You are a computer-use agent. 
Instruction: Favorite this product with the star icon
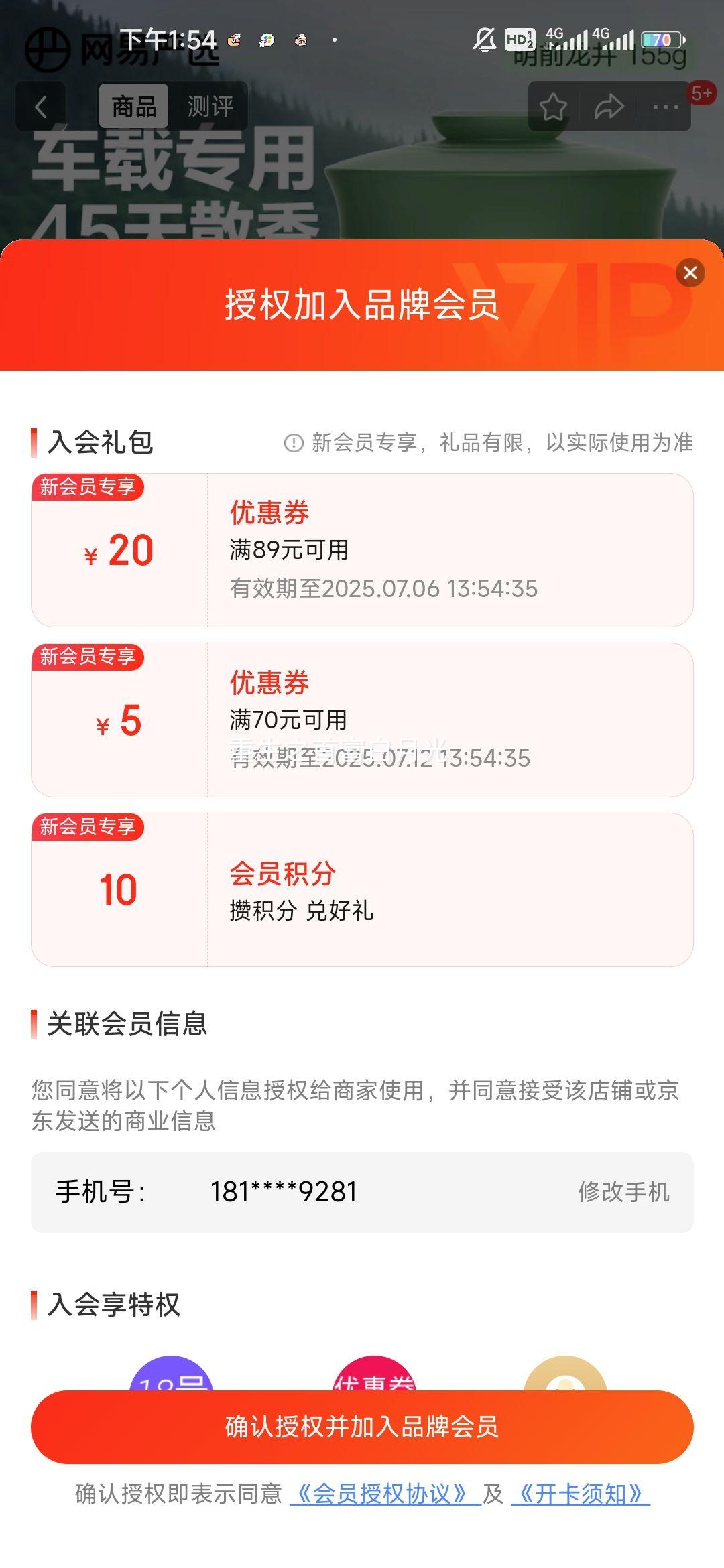[553, 107]
